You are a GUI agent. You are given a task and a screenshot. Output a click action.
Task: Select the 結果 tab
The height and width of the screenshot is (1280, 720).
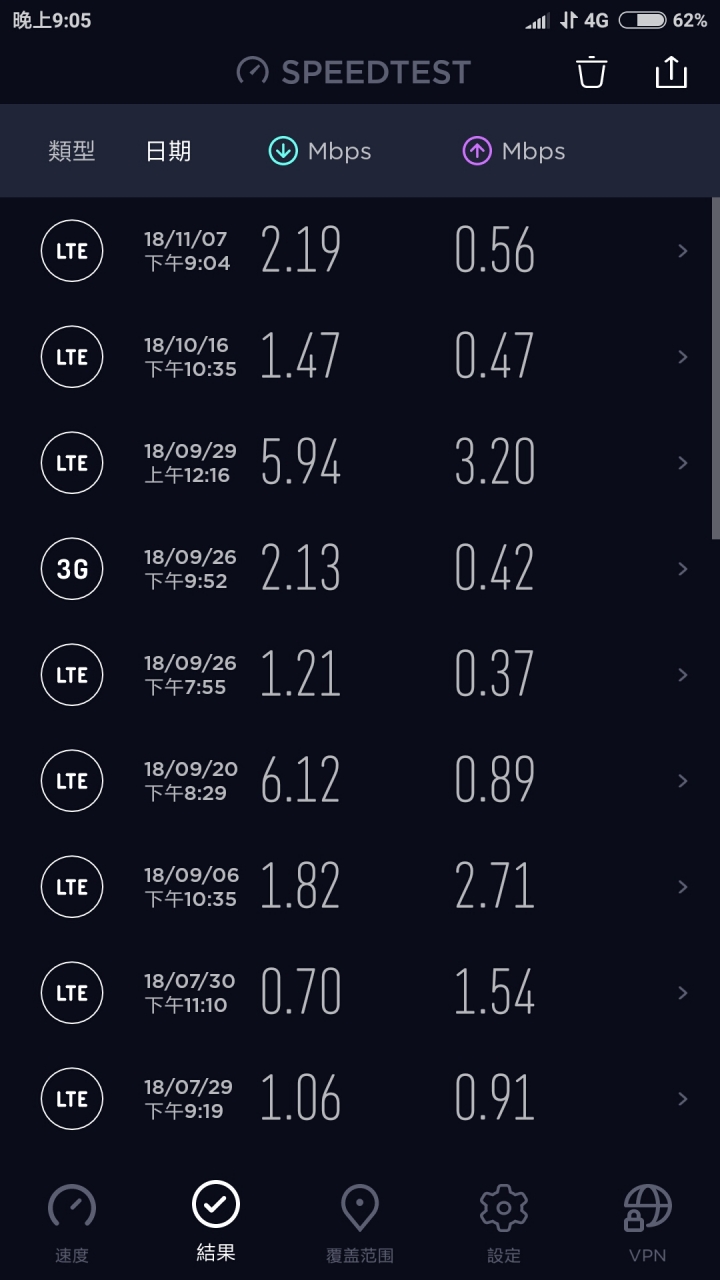pyautogui.click(x=216, y=1223)
